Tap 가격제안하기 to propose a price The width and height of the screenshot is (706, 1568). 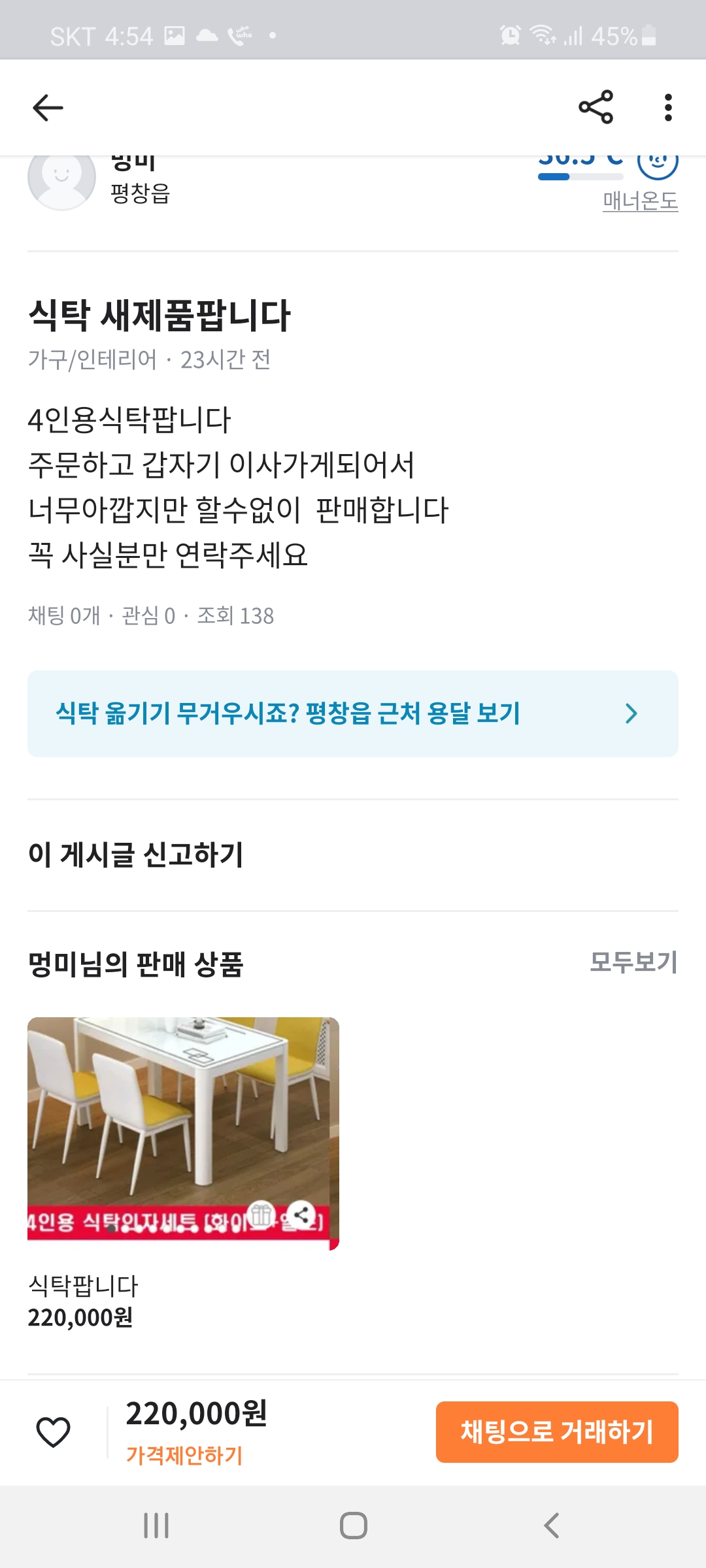coord(184,1455)
